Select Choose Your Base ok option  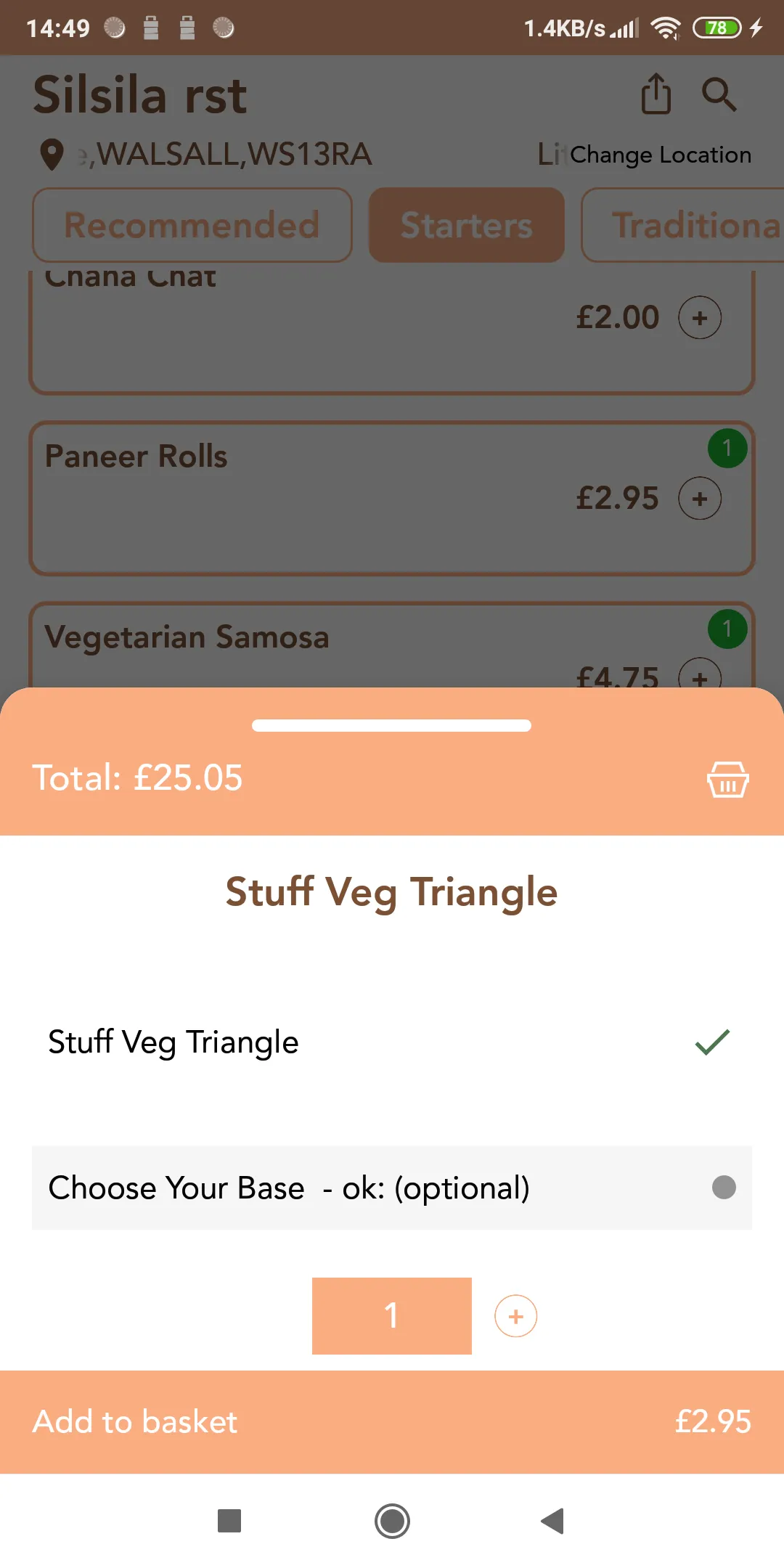coord(392,1188)
